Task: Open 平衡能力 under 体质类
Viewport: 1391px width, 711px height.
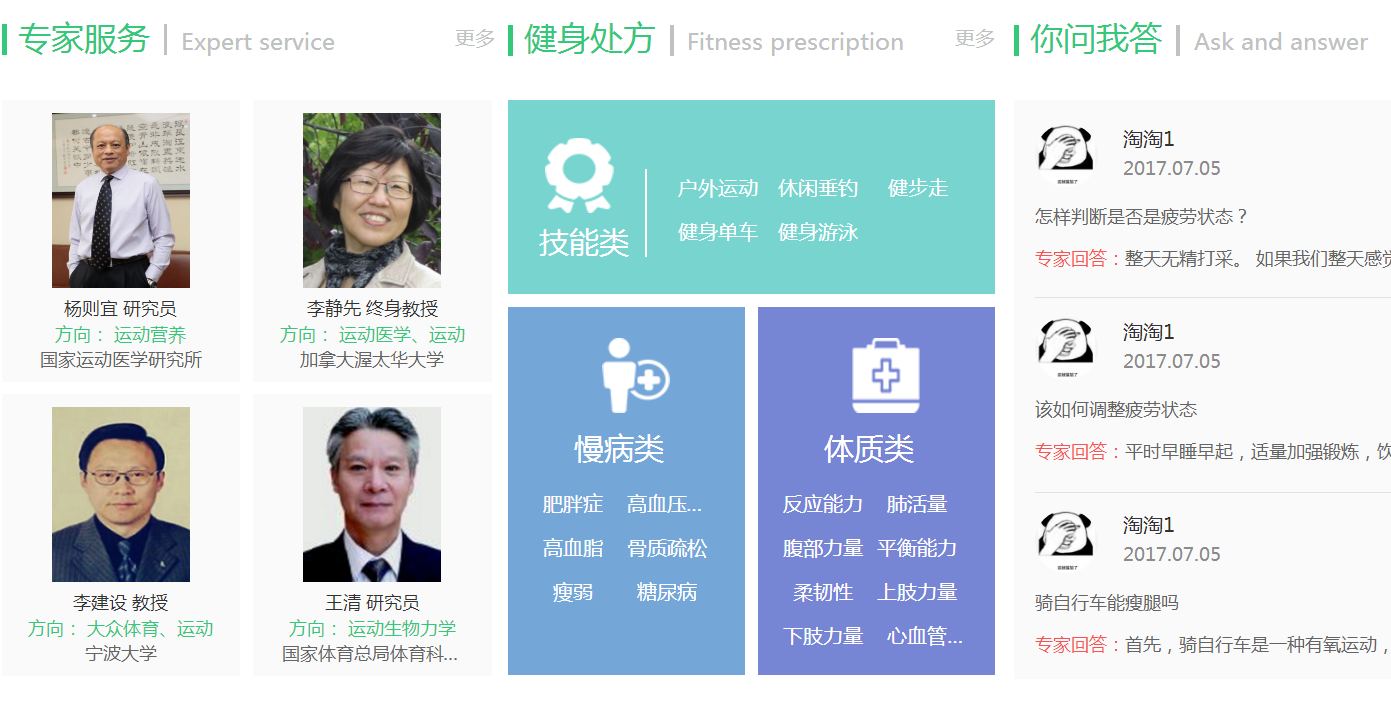Action: pos(917,548)
